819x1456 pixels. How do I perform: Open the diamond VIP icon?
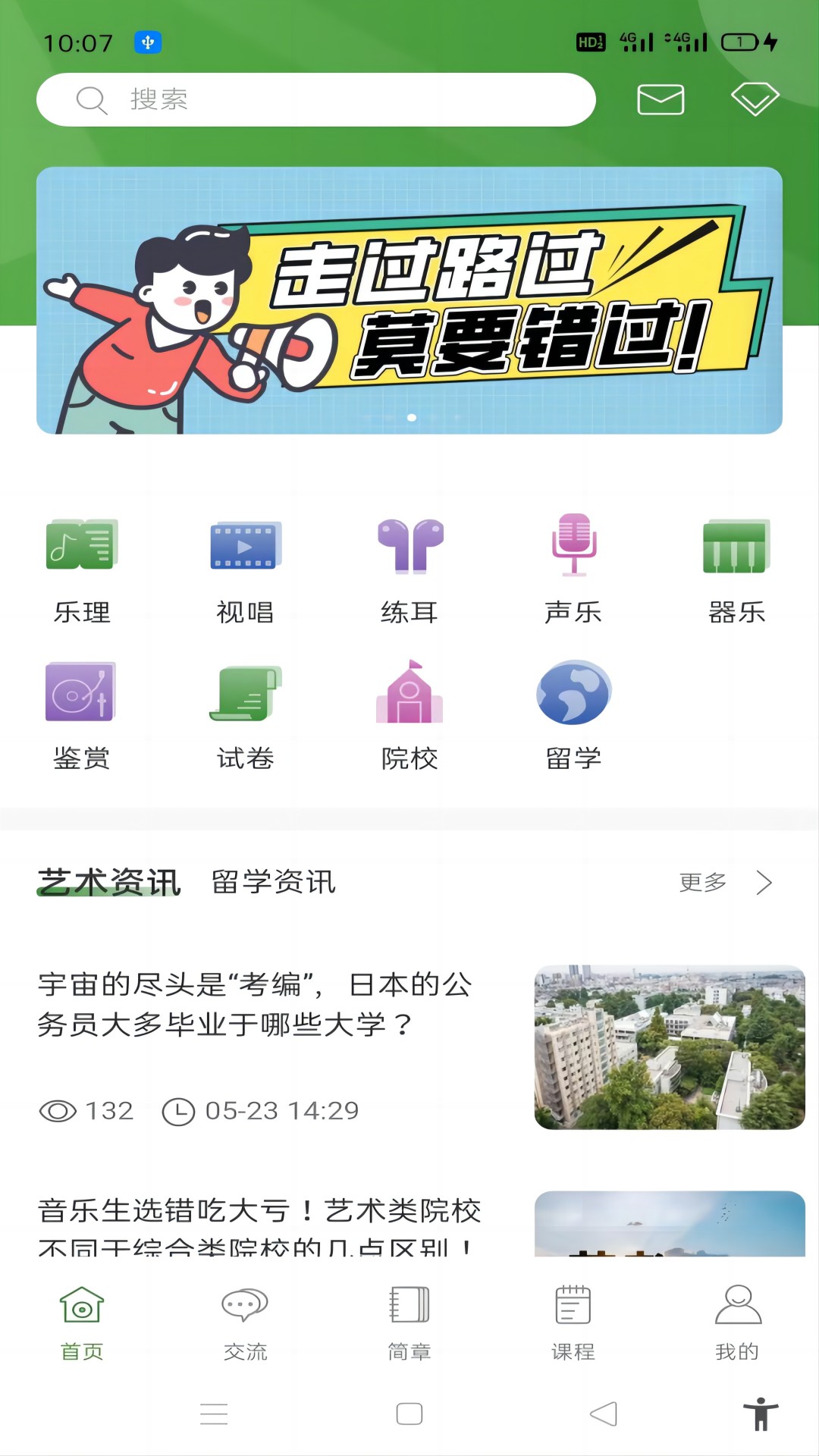(755, 99)
